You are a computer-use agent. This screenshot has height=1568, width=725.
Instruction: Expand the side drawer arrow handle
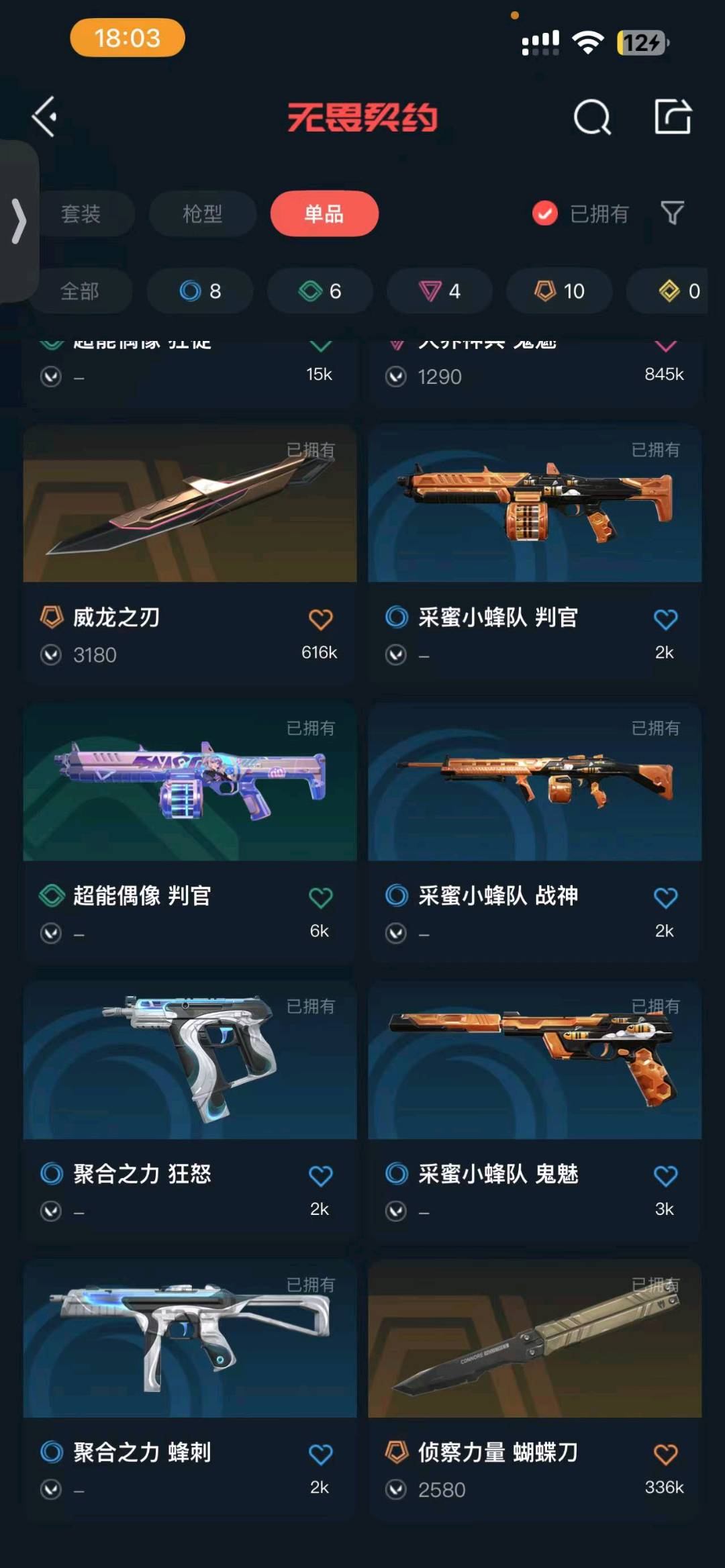(x=19, y=220)
